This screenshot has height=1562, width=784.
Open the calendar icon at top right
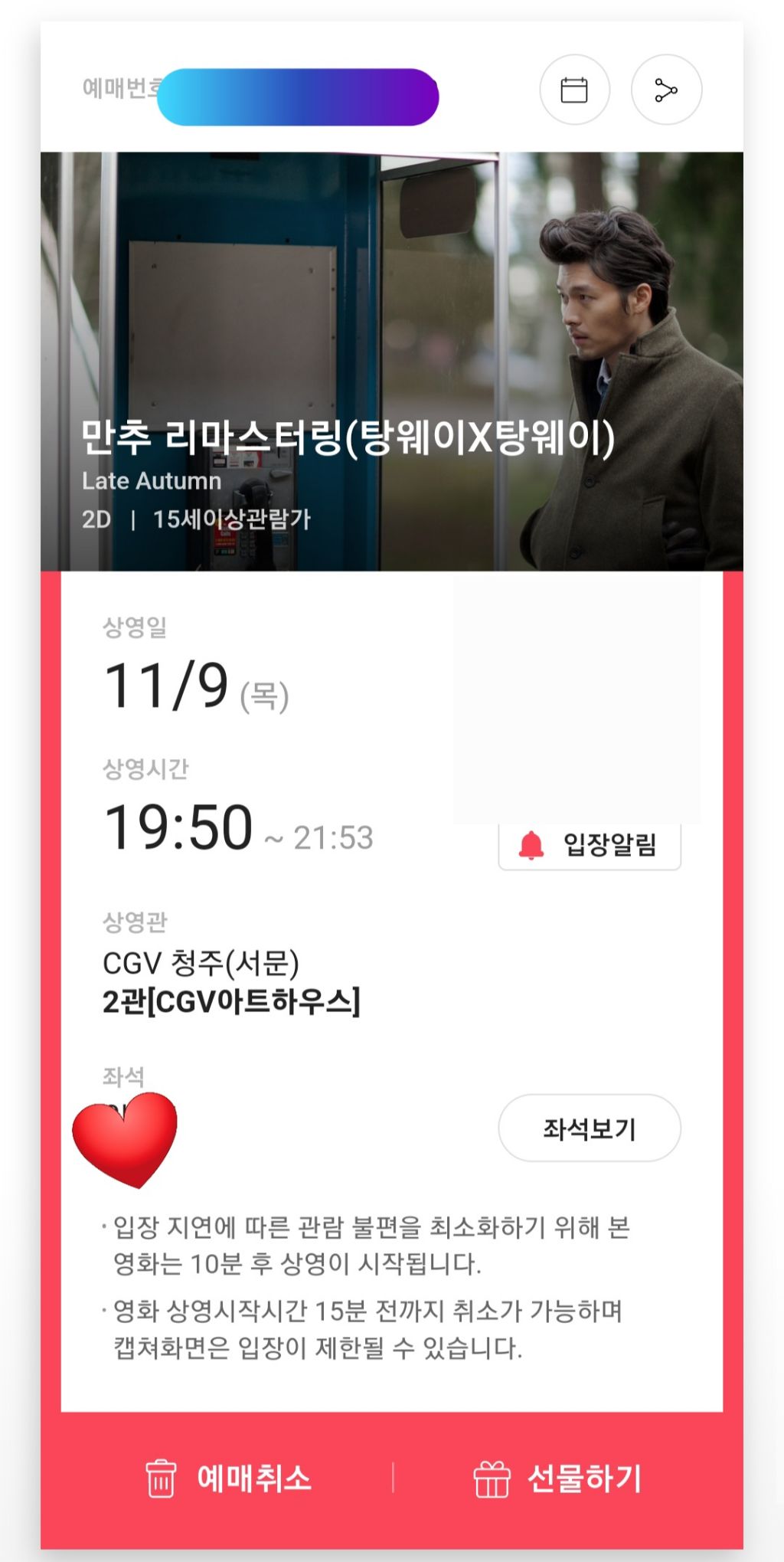576,90
